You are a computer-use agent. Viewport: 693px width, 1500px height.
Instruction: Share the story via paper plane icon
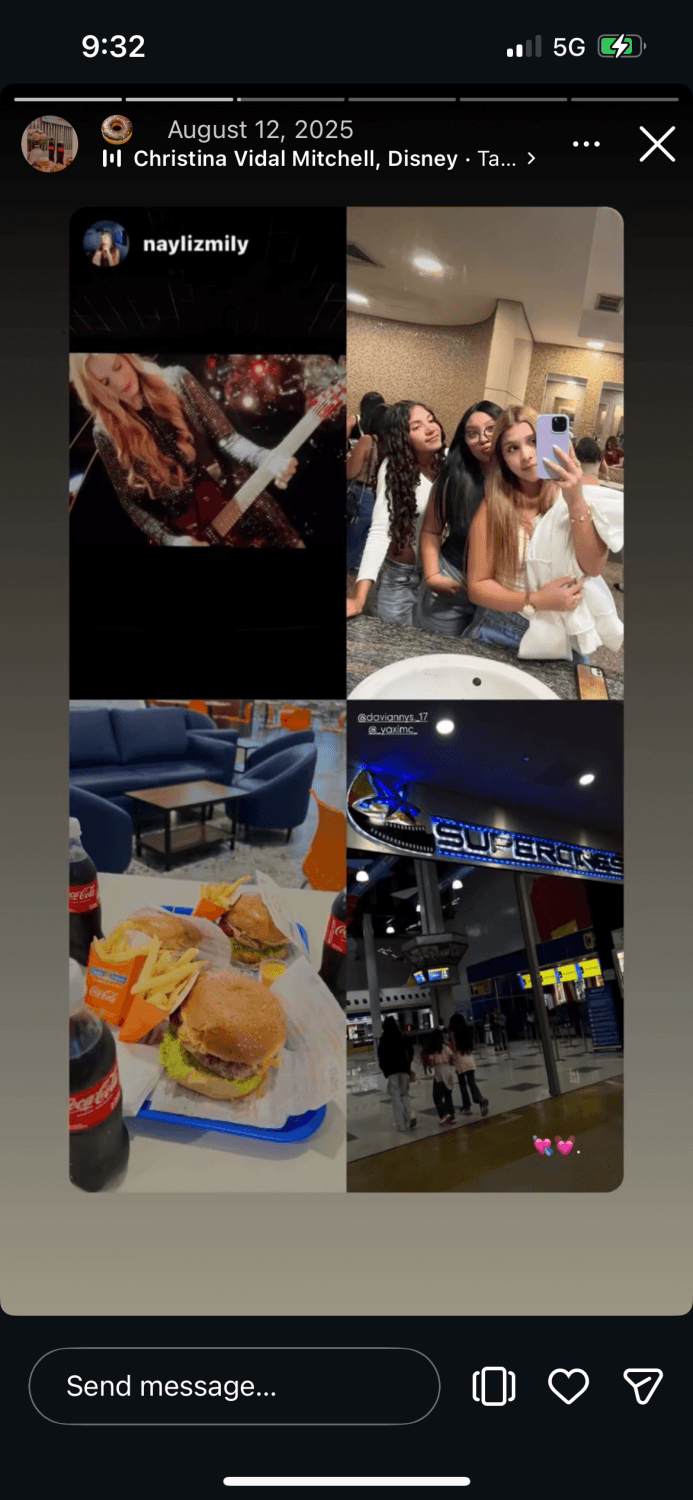643,1386
